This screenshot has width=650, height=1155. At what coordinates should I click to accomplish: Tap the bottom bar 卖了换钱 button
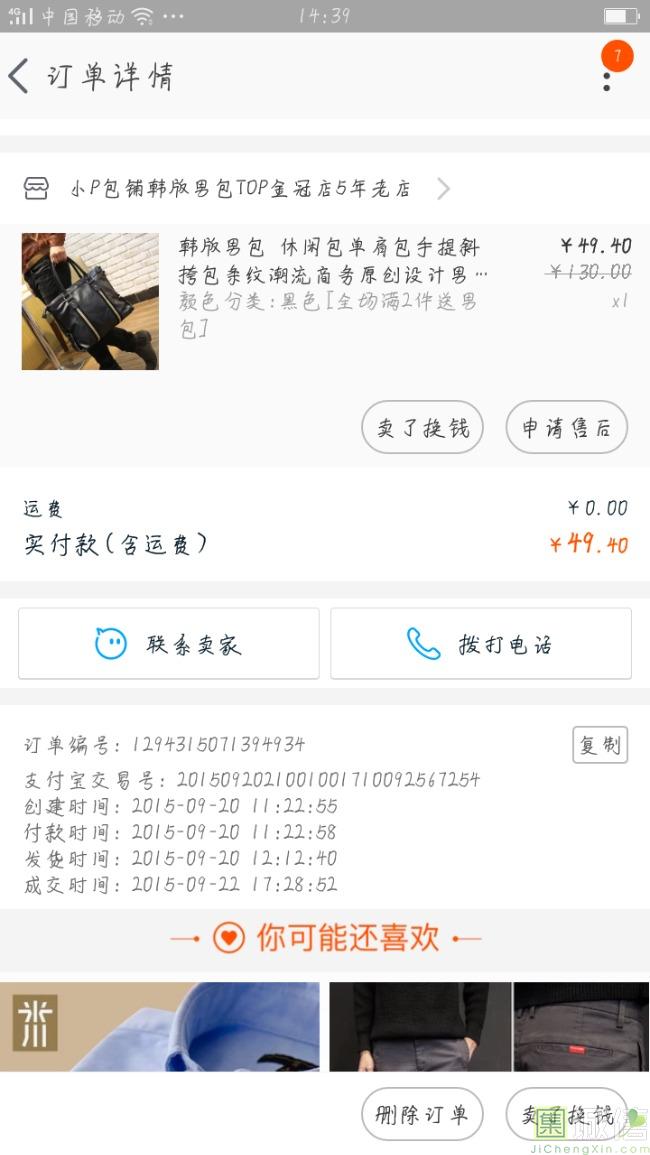(x=567, y=1114)
